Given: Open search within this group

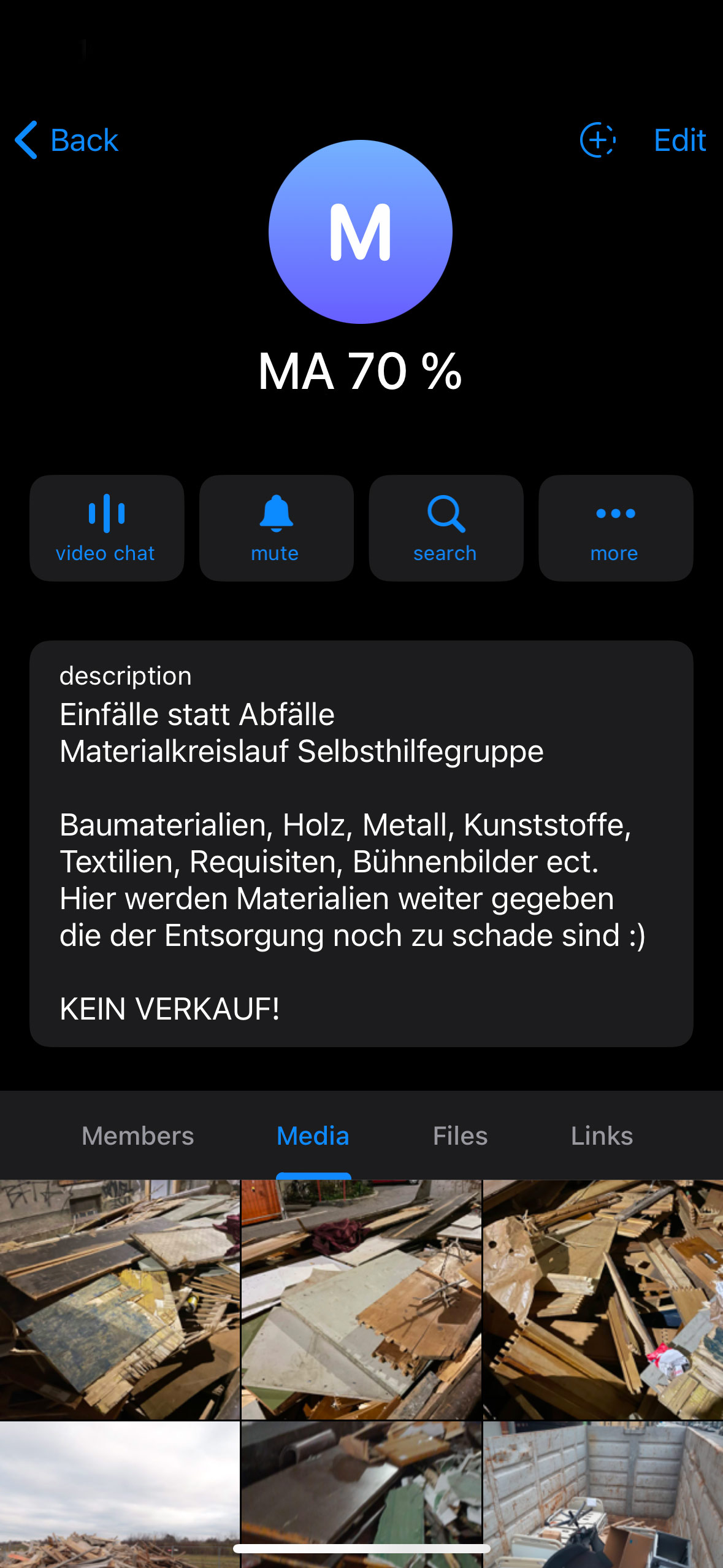Looking at the screenshot, I should (446, 526).
